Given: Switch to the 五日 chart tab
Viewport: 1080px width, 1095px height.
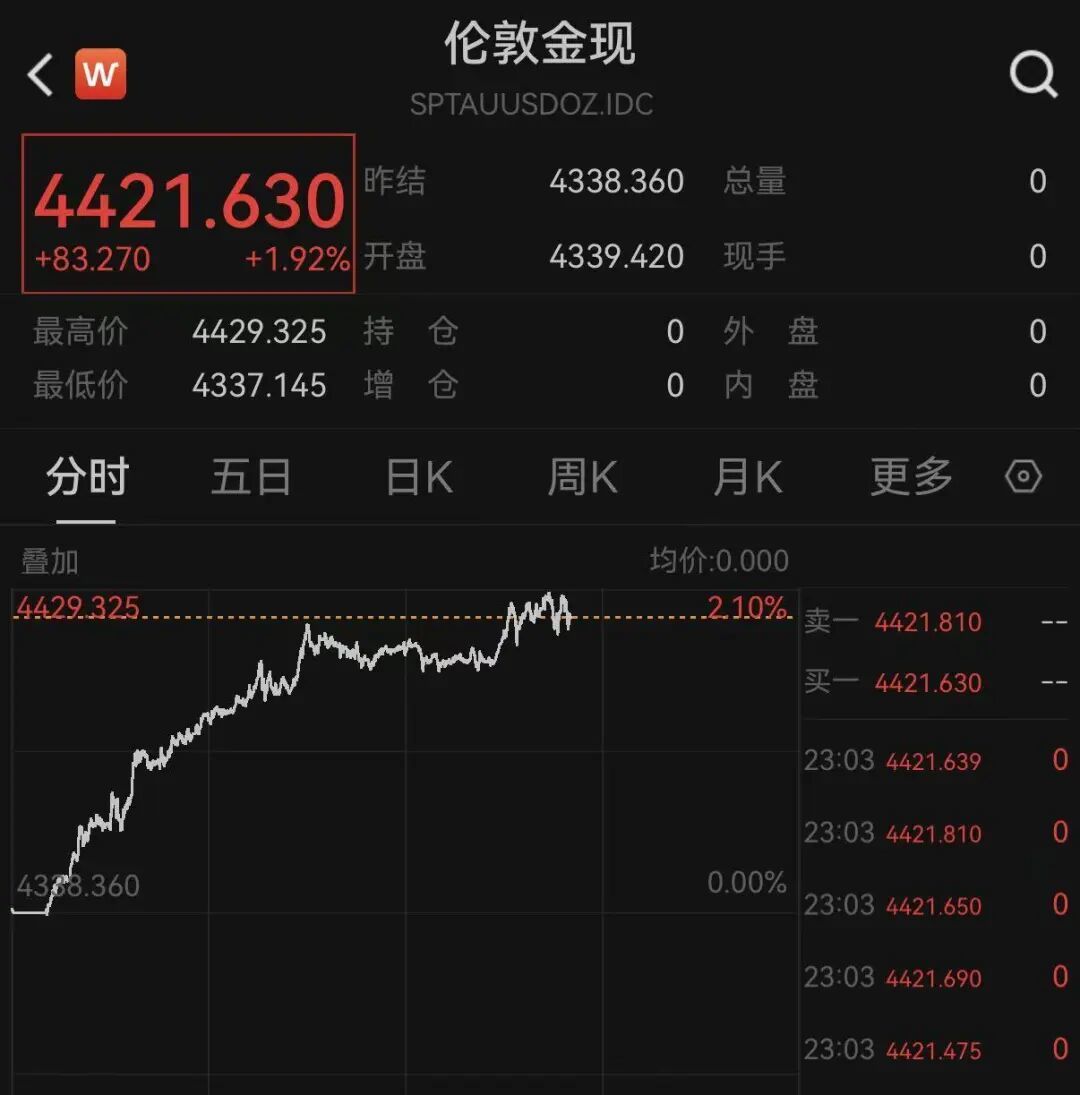Looking at the screenshot, I should pyautogui.click(x=250, y=478).
